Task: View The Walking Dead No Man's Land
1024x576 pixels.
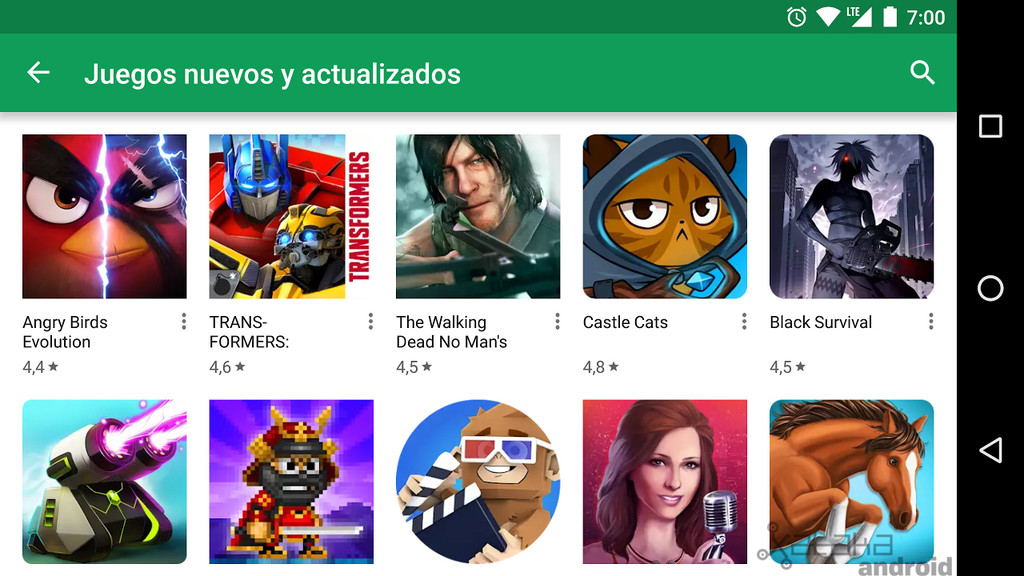Action: point(478,216)
